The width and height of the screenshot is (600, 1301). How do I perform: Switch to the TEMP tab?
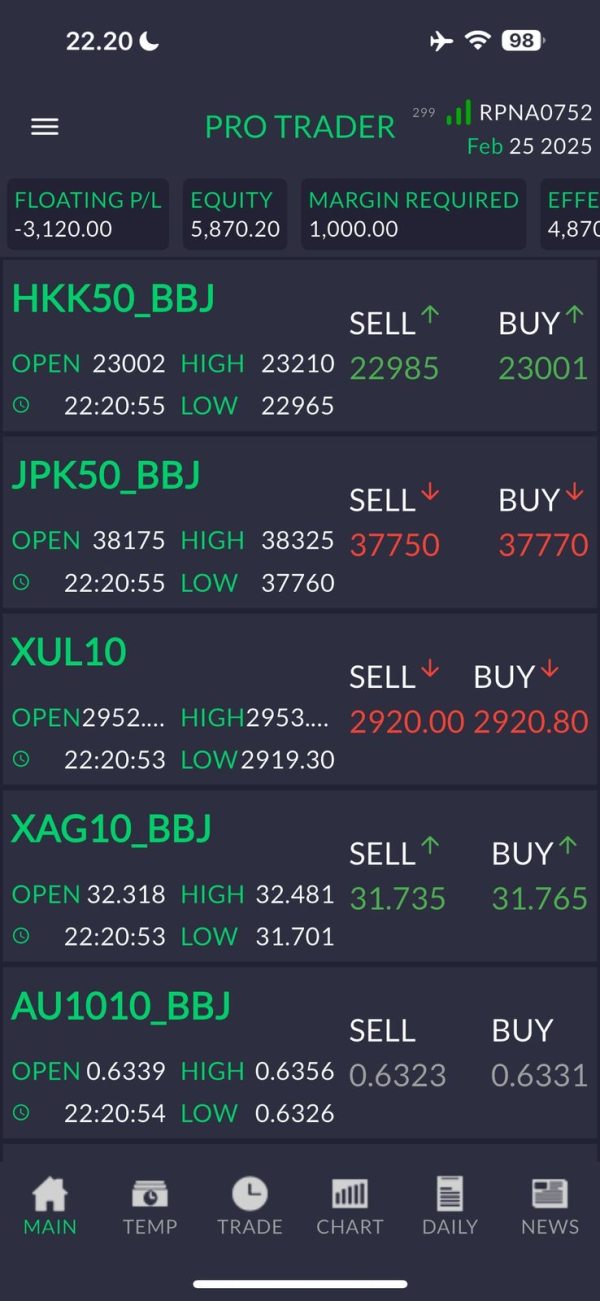(150, 1206)
